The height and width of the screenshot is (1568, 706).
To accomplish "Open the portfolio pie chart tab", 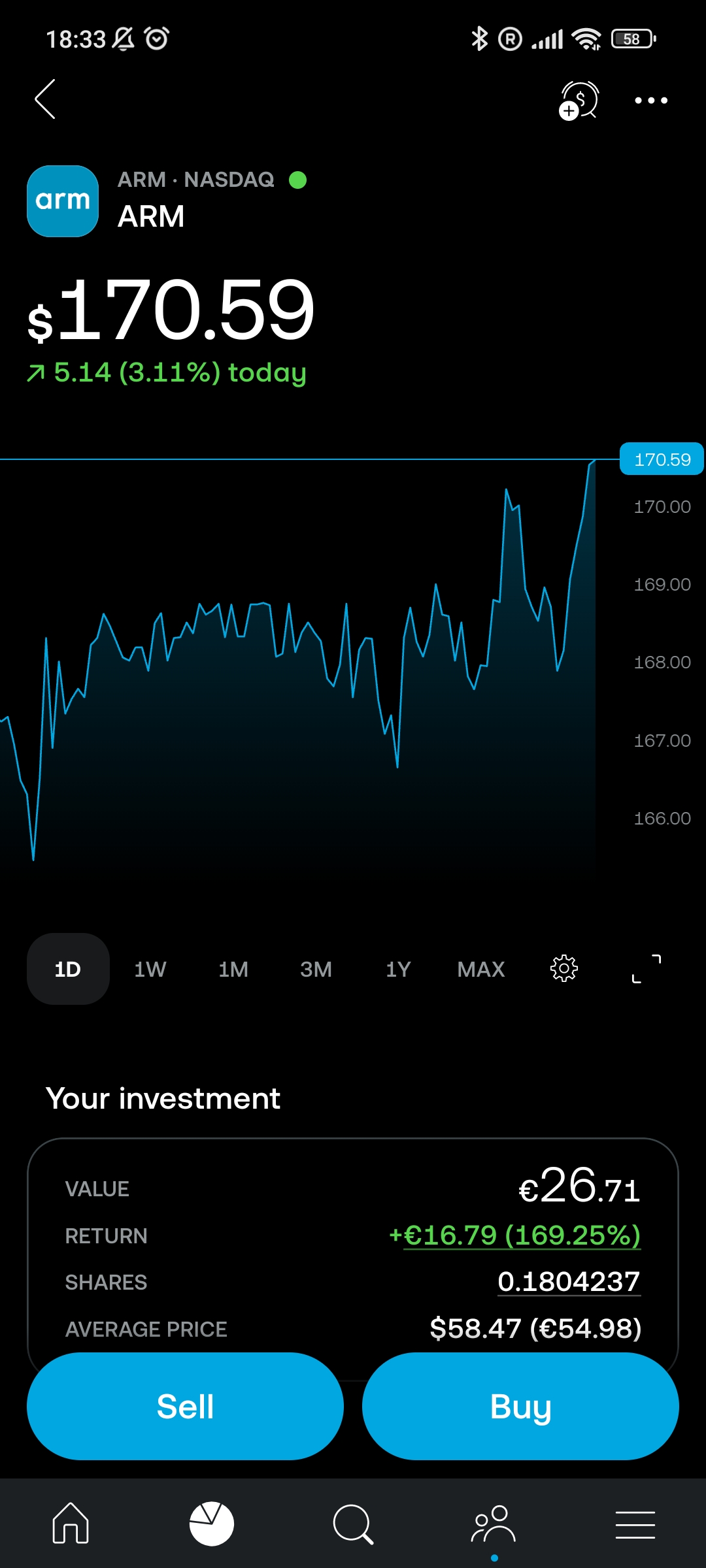I will point(212,1524).
